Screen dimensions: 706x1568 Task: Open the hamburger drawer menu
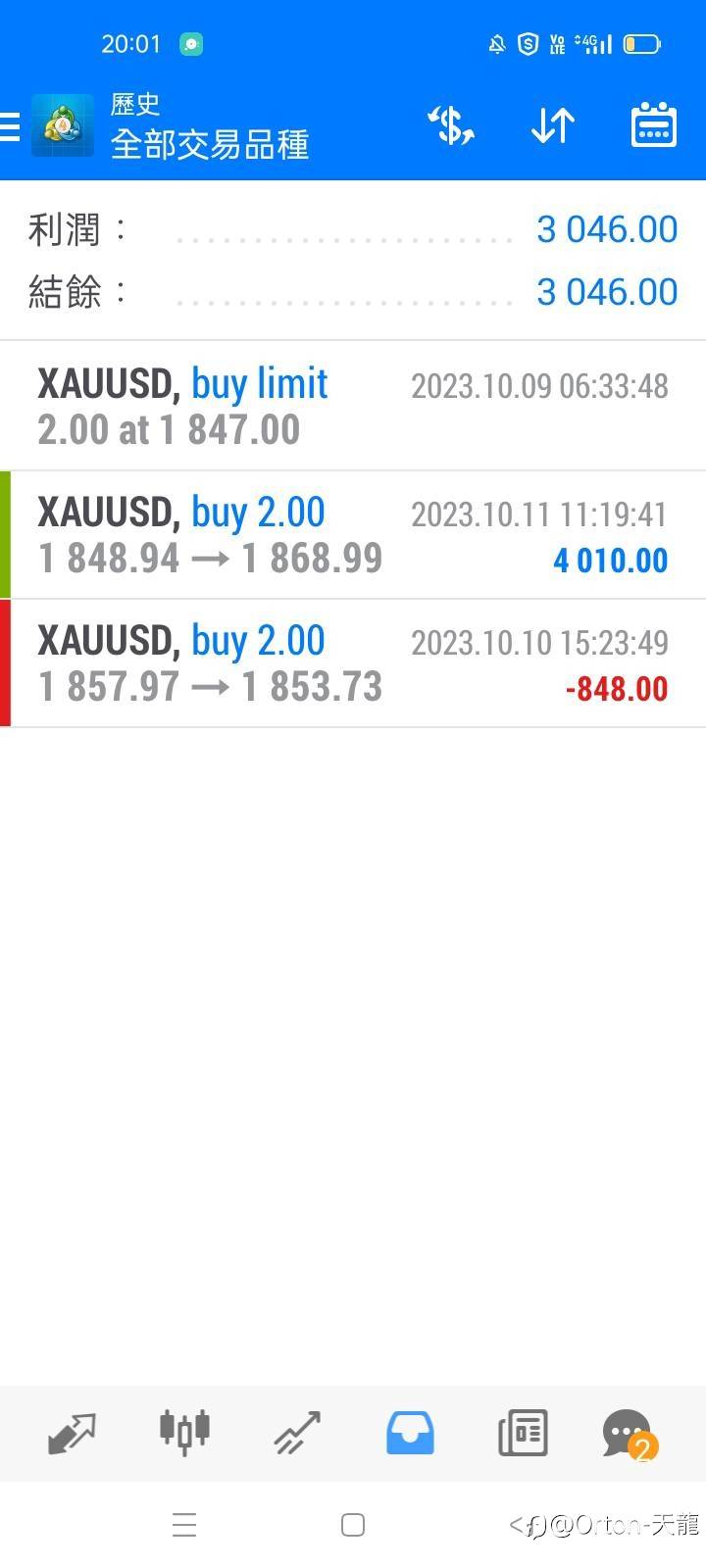point(12,126)
